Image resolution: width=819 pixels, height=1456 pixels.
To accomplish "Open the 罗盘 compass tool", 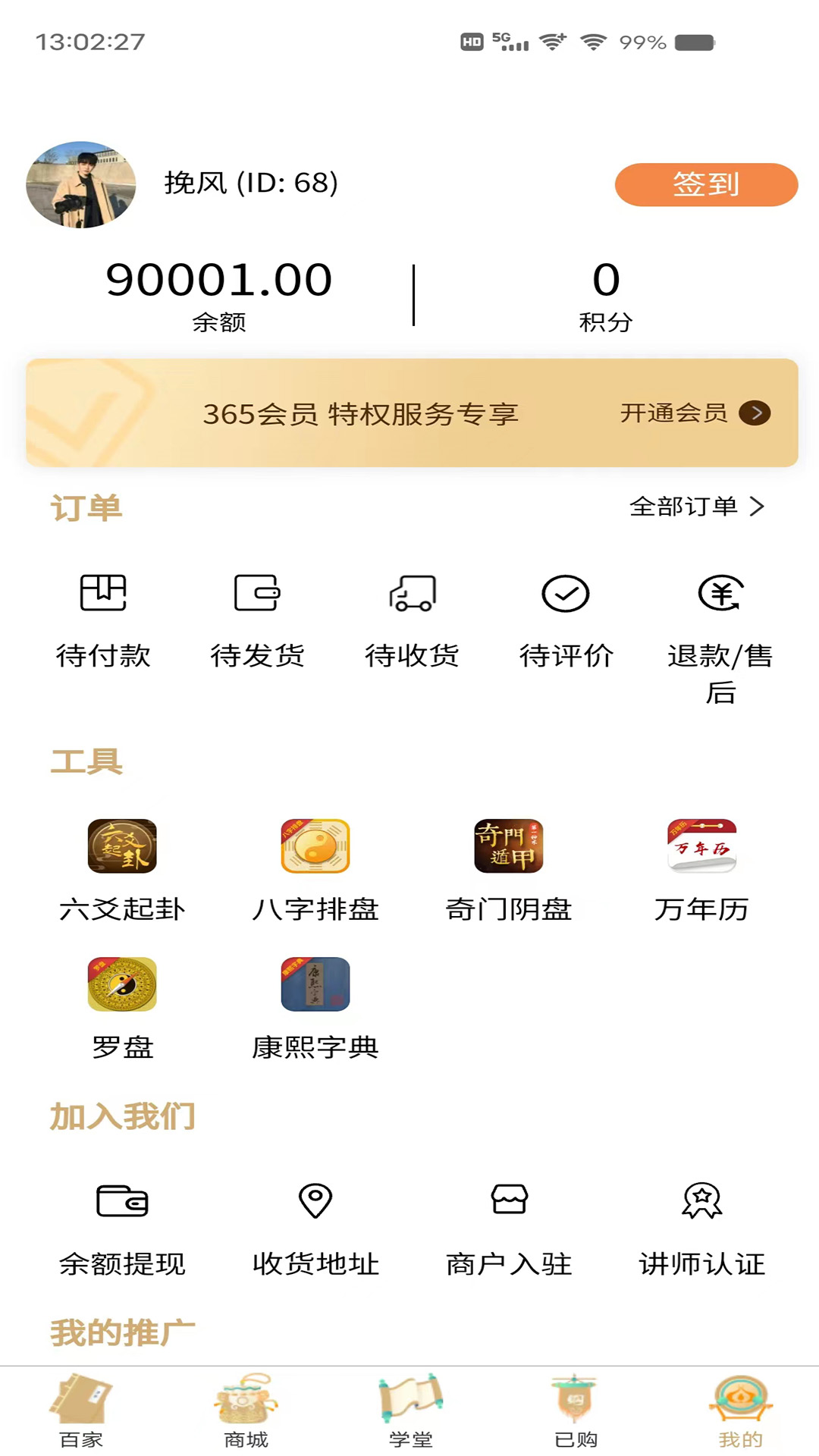I will click(x=123, y=986).
